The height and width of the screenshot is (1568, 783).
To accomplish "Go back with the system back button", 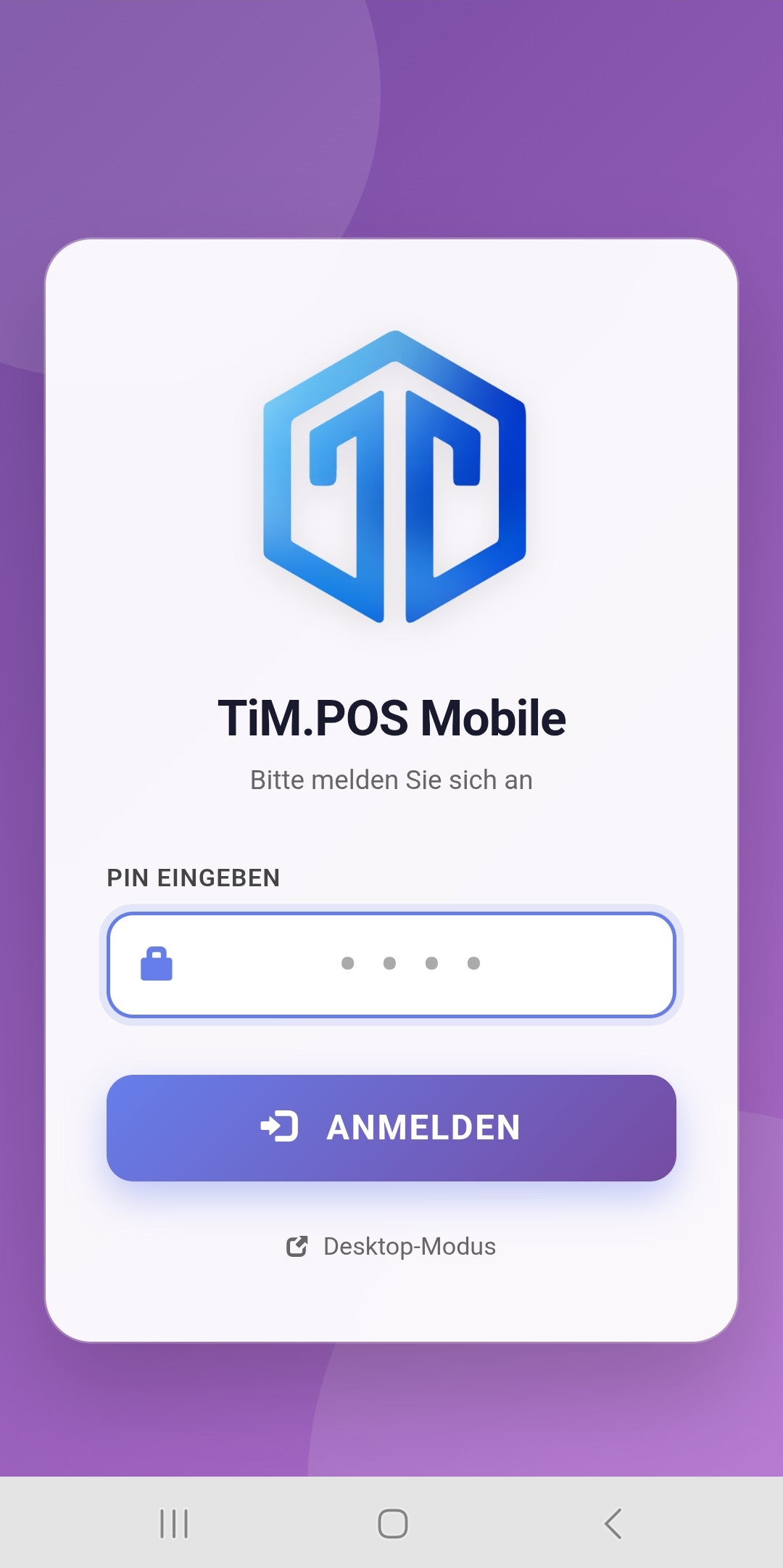I will (613, 1523).
